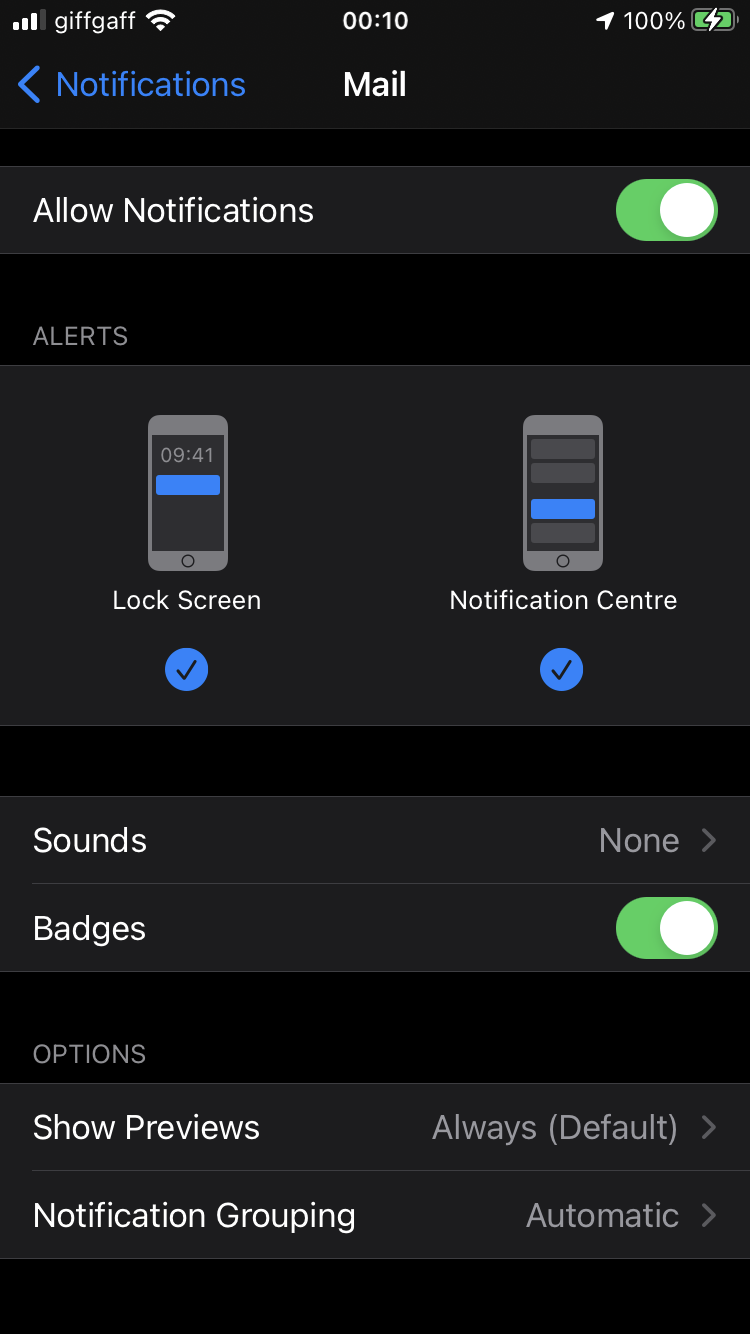Open Notification Grouping settings
This screenshot has height=1334, width=750.
point(375,1215)
